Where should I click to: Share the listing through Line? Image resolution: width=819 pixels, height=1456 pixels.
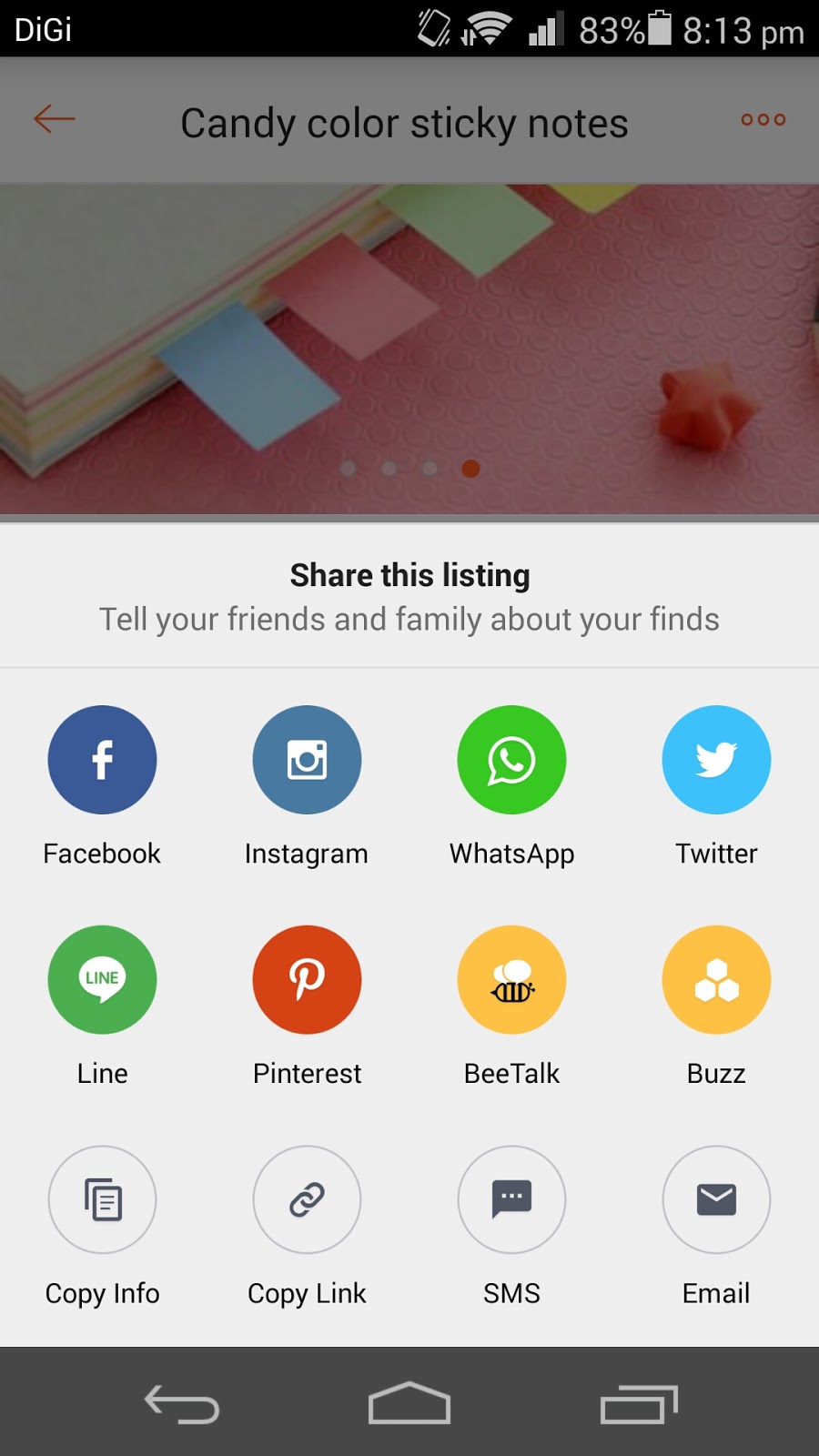(x=102, y=980)
